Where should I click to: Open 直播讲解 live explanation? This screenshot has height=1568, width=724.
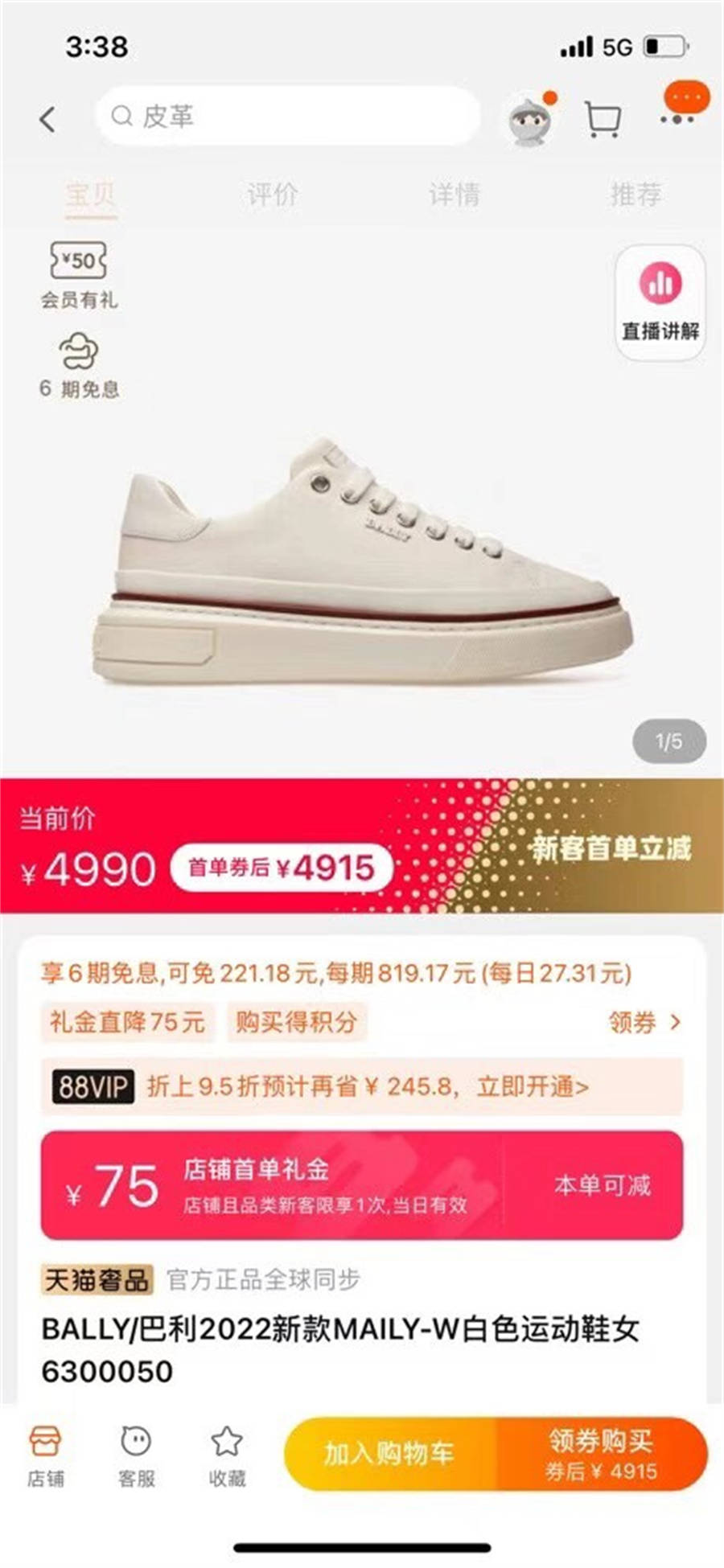click(660, 302)
